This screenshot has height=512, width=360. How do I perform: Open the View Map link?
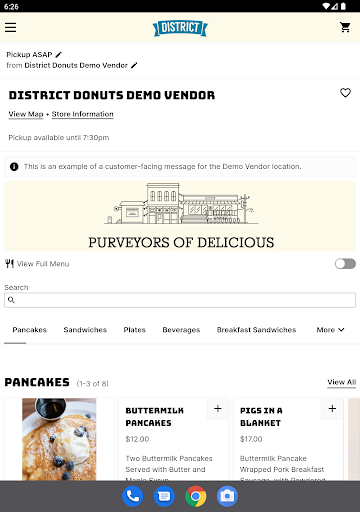(x=26, y=114)
